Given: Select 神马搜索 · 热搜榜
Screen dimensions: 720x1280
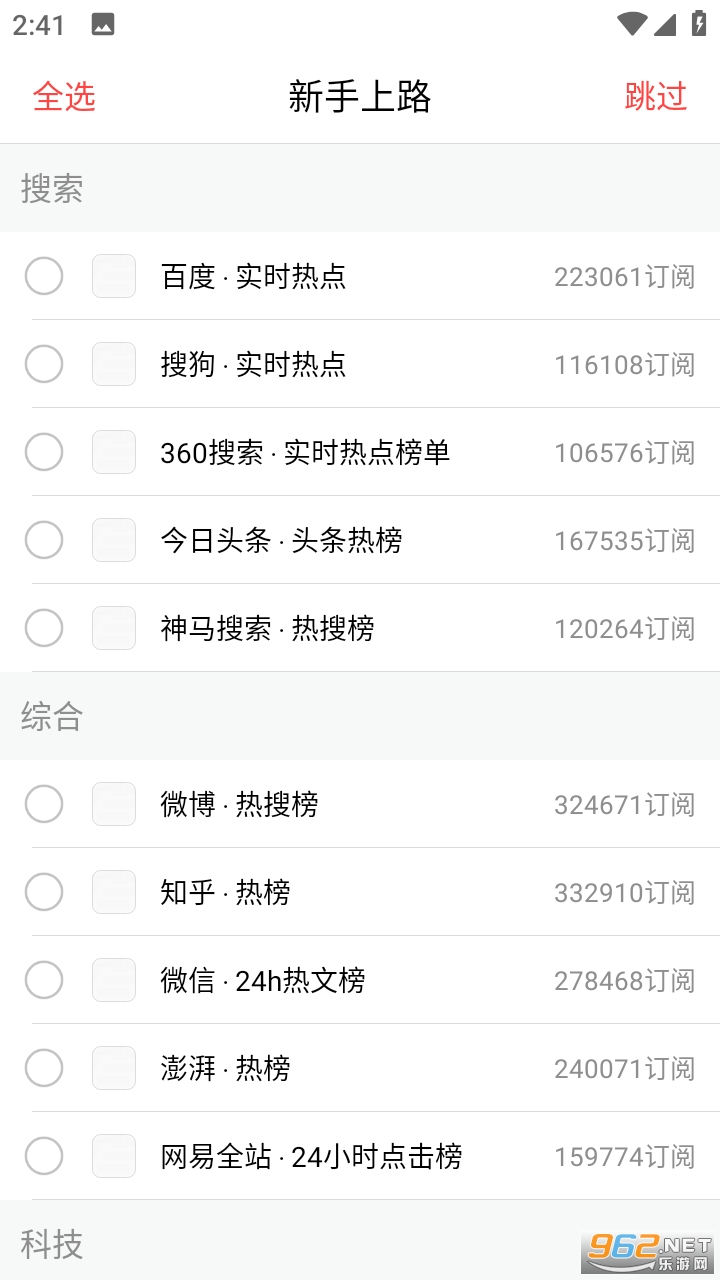Looking at the screenshot, I should pos(44,628).
